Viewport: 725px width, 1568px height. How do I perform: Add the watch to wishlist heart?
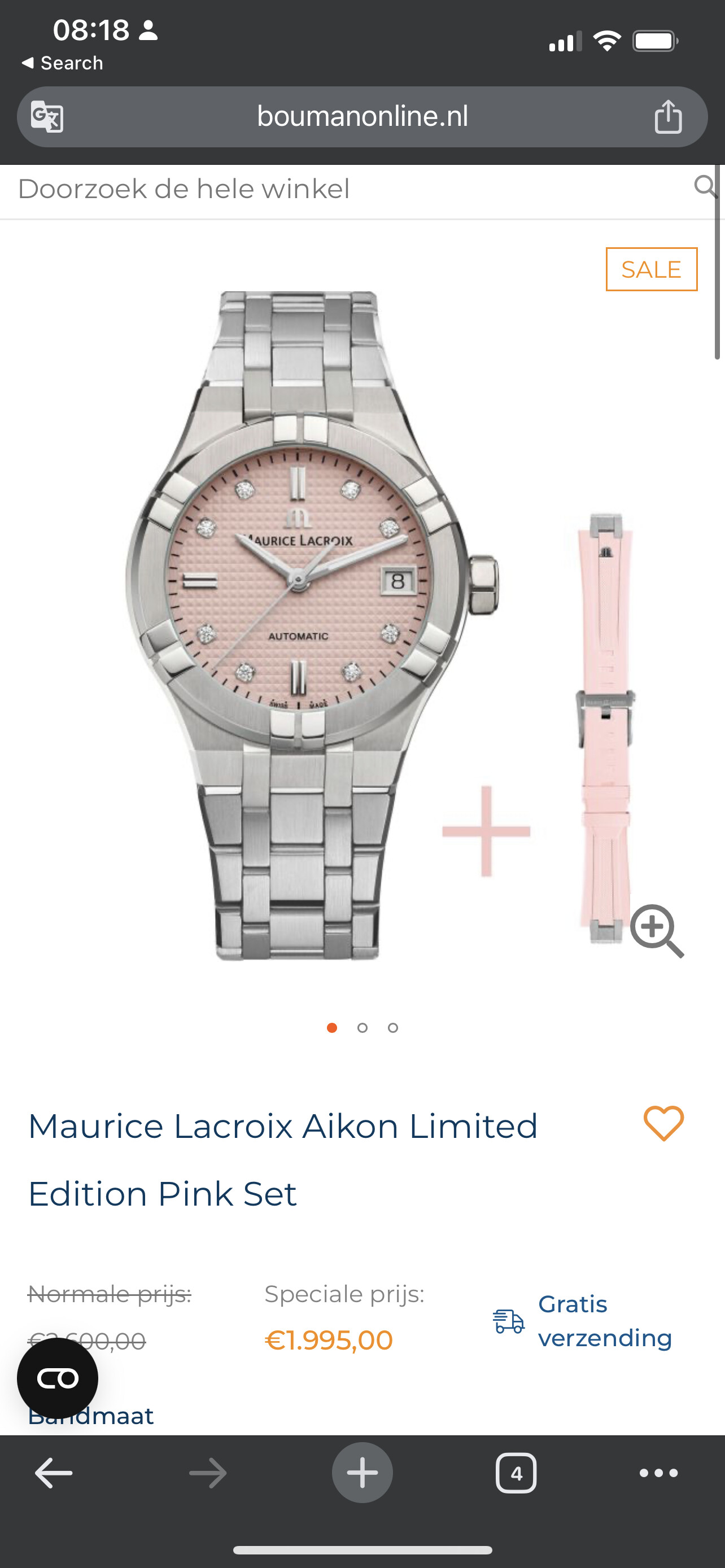point(663,1123)
